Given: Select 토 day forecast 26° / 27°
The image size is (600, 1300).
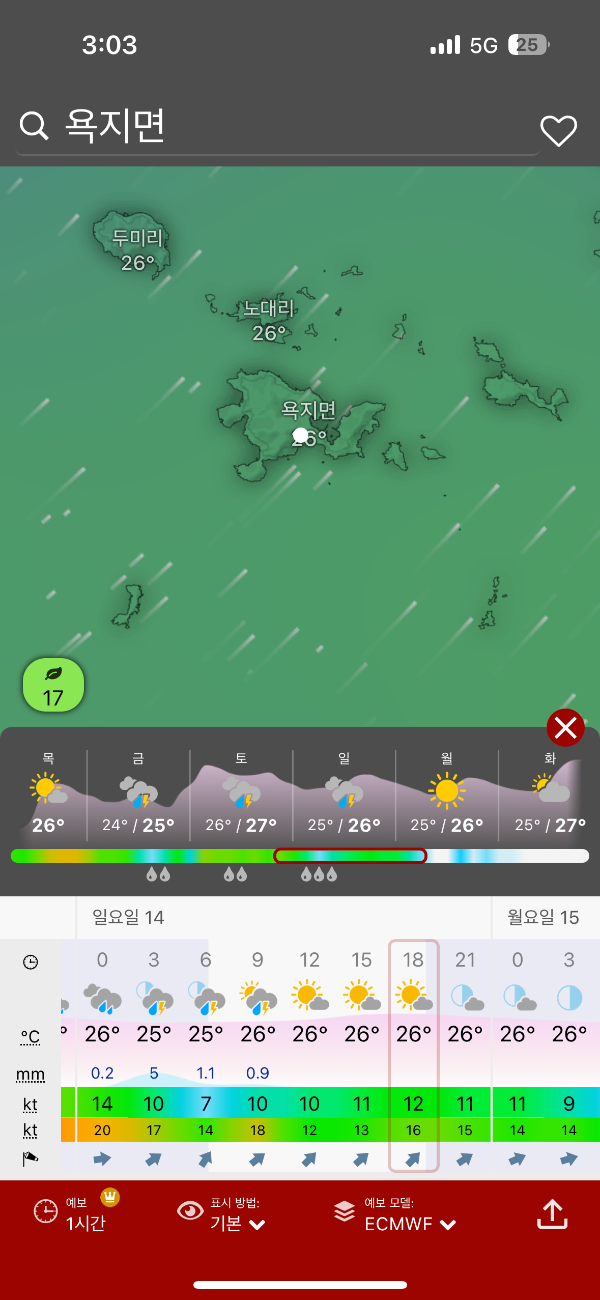Looking at the screenshot, I should click(x=241, y=795).
